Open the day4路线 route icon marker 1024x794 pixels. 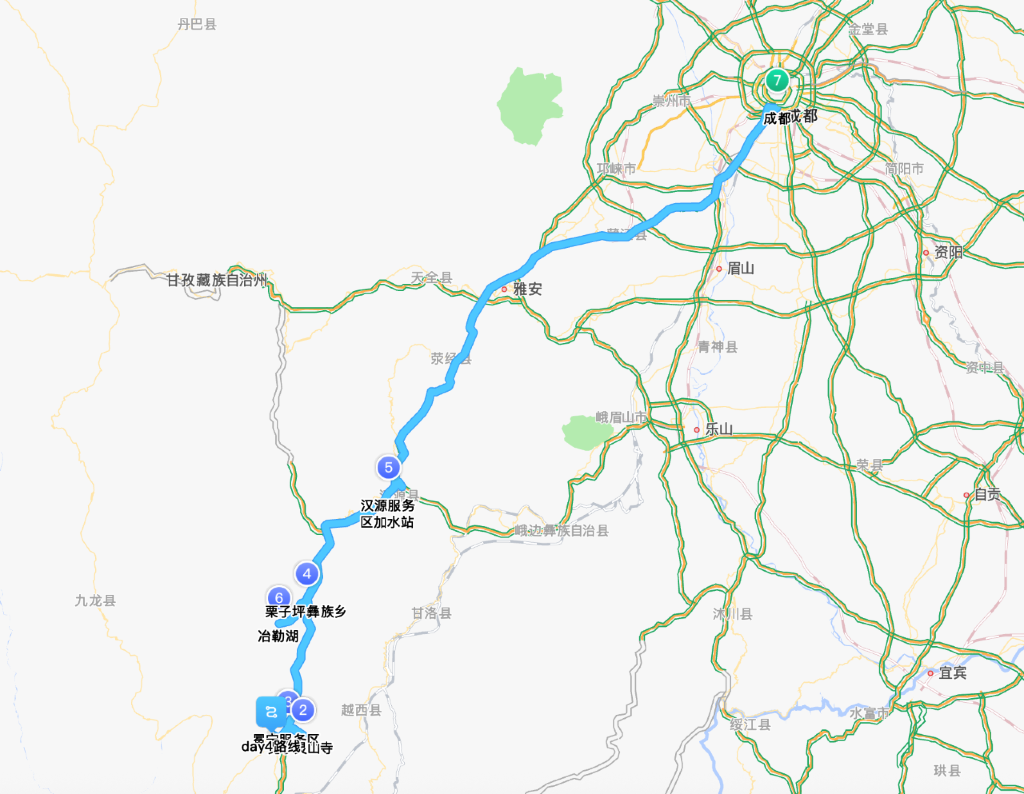(x=270, y=713)
